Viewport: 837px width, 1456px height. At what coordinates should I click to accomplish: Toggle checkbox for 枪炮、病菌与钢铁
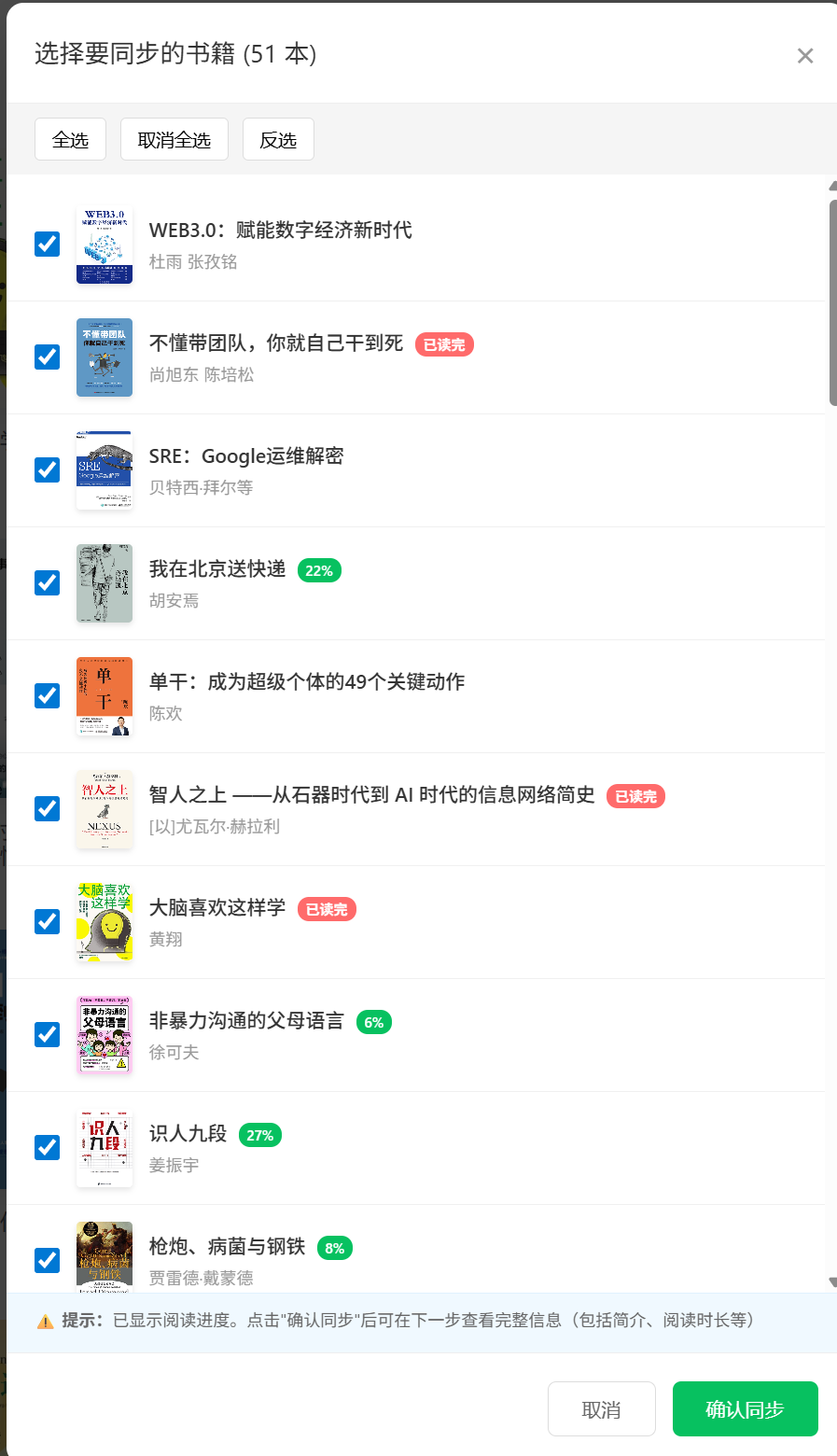(48, 1261)
